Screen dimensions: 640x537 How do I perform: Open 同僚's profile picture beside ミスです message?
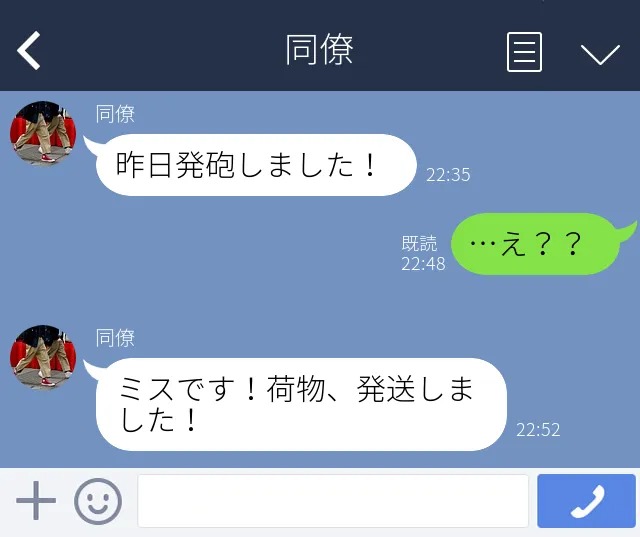pos(43,357)
